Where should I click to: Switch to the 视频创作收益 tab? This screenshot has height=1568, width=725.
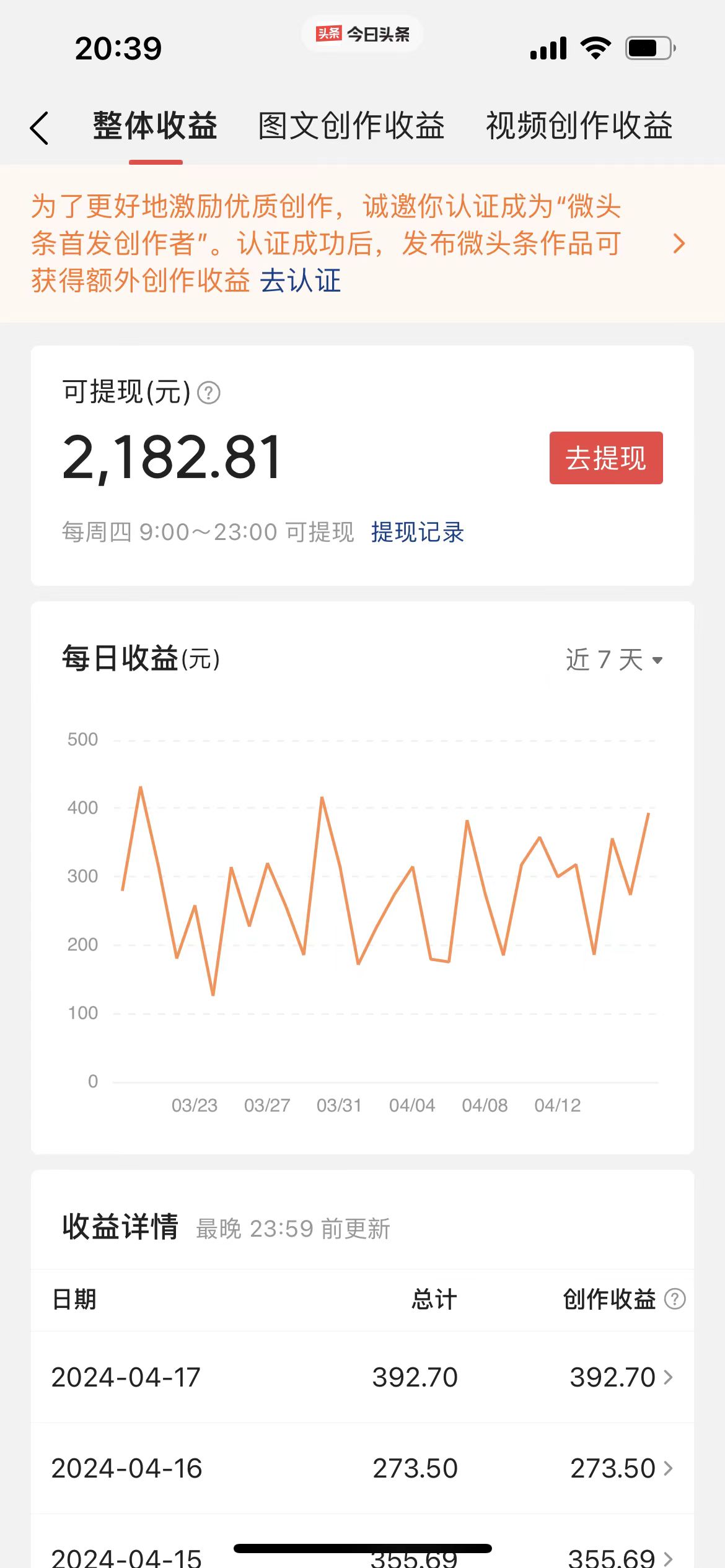tap(579, 126)
